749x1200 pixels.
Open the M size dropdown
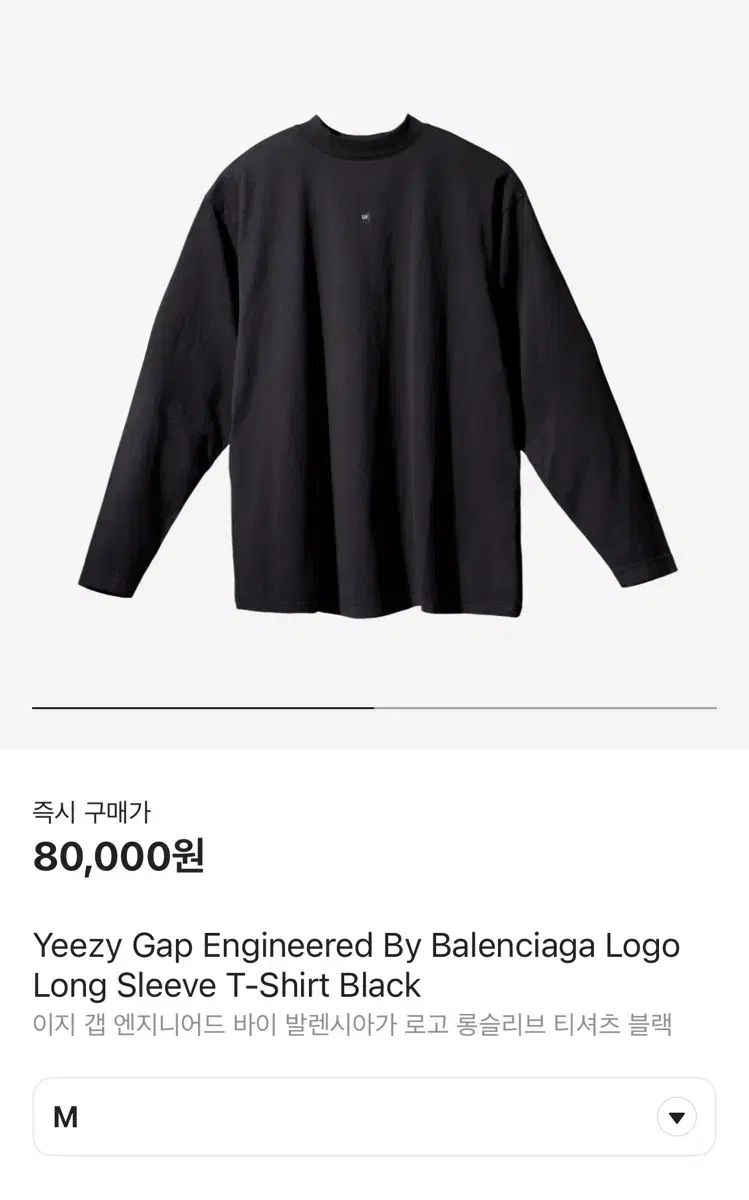374,1116
